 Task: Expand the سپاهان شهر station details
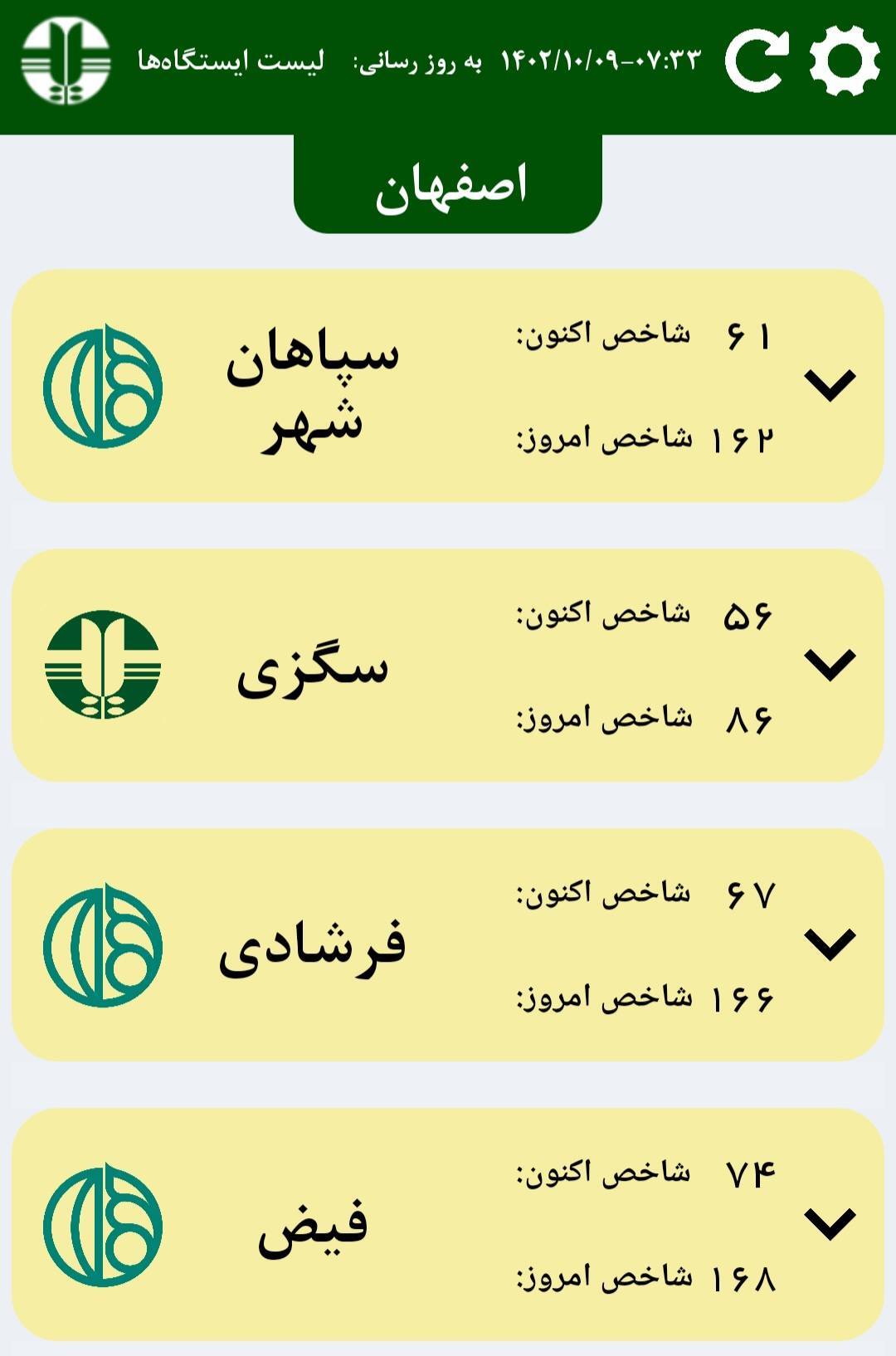point(830,385)
